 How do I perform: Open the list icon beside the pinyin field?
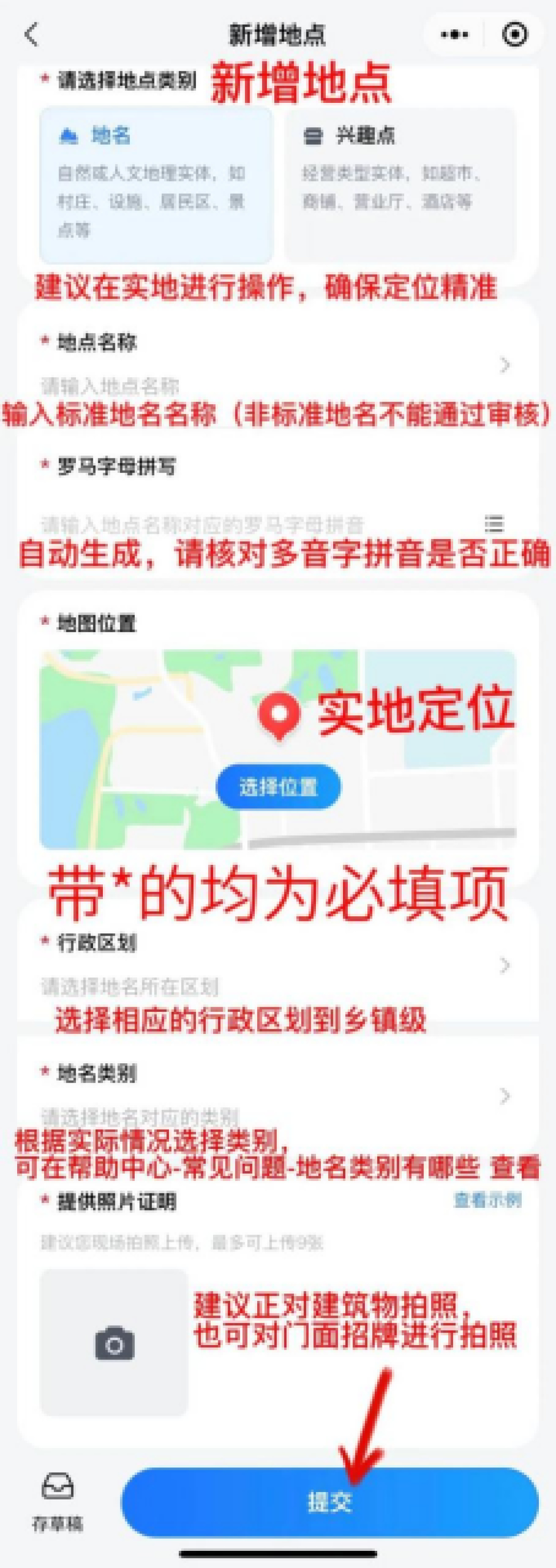[494, 523]
